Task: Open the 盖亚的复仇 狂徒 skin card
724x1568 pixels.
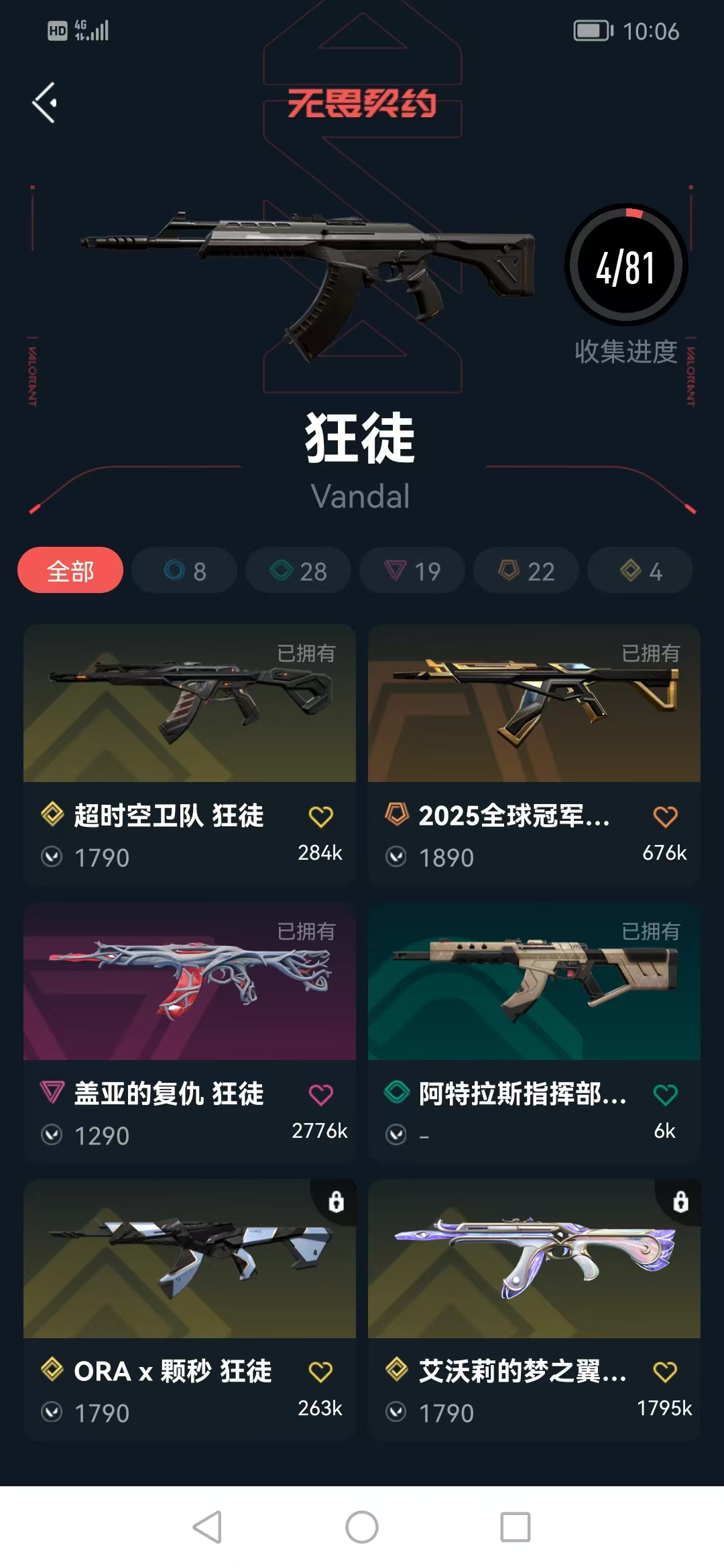Action: pos(190,1033)
